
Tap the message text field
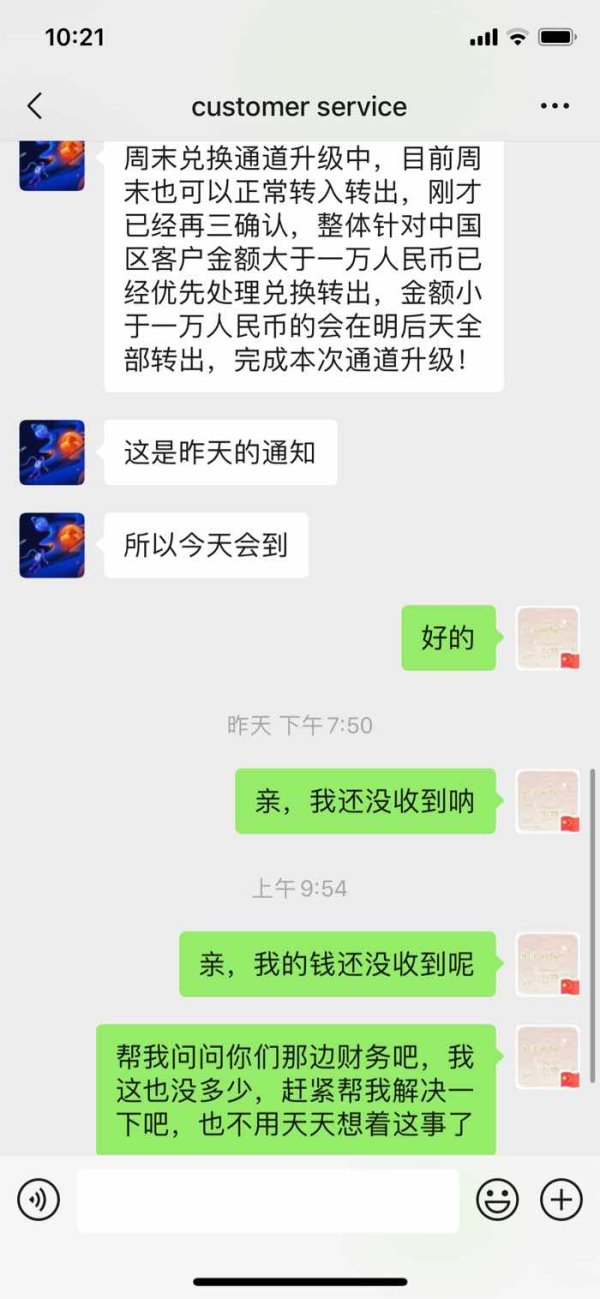click(x=268, y=1200)
